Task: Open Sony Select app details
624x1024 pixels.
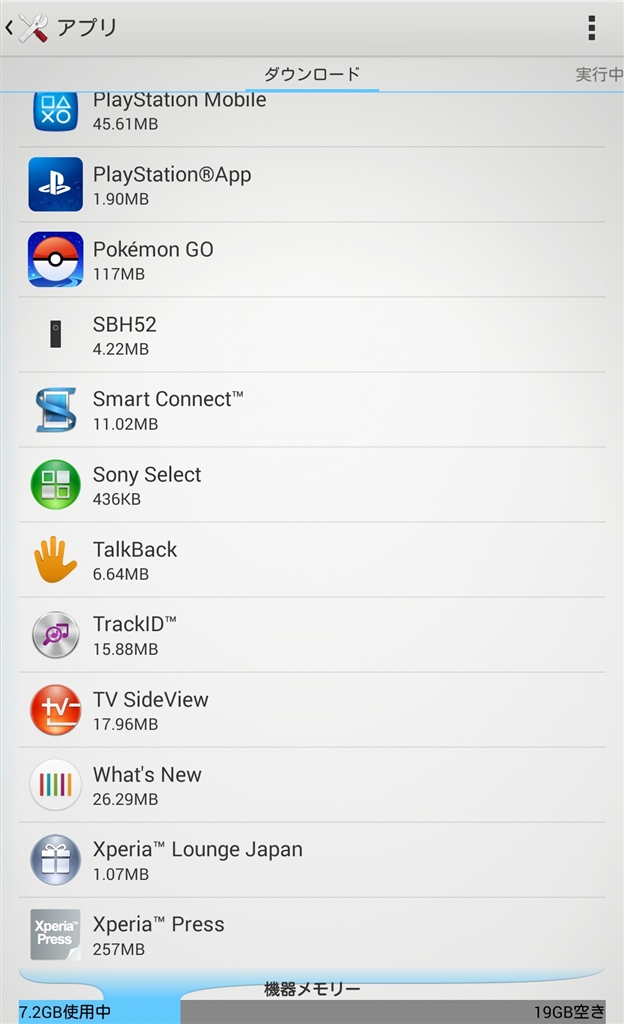Action: [x=312, y=485]
